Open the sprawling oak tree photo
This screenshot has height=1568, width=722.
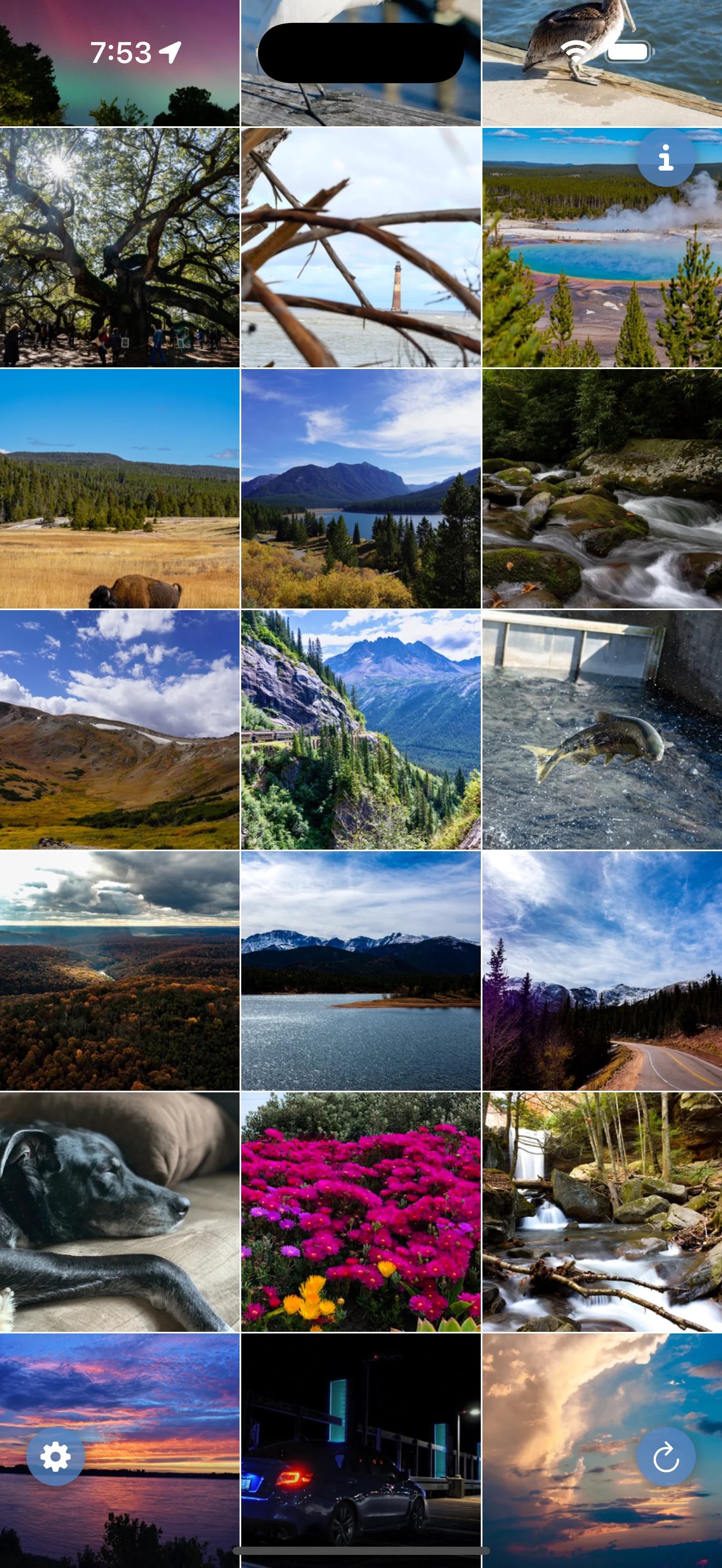point(119,247)
